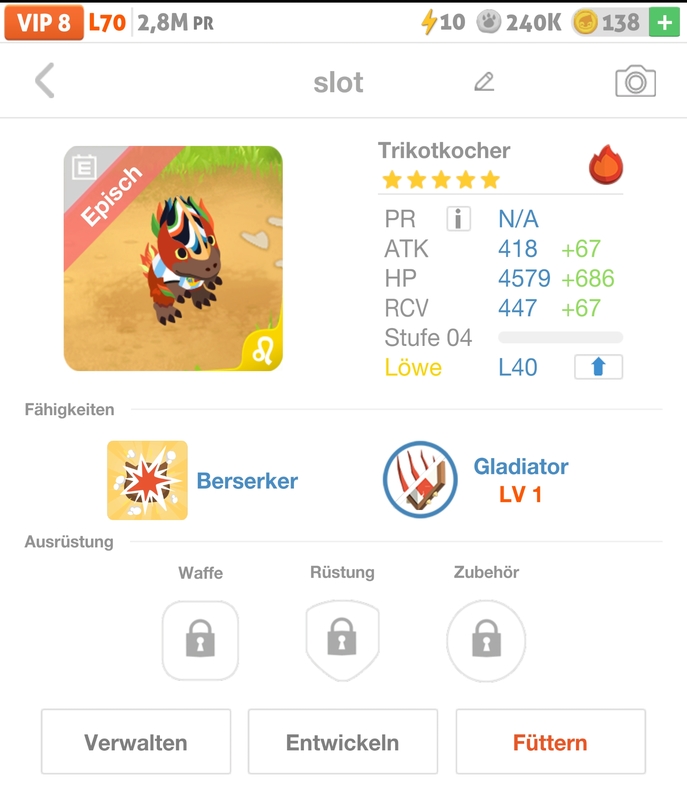This screenshot has height=800, width=687.
Task: Take a screenshot with the camera icon
Action: (x=635, y=82)
